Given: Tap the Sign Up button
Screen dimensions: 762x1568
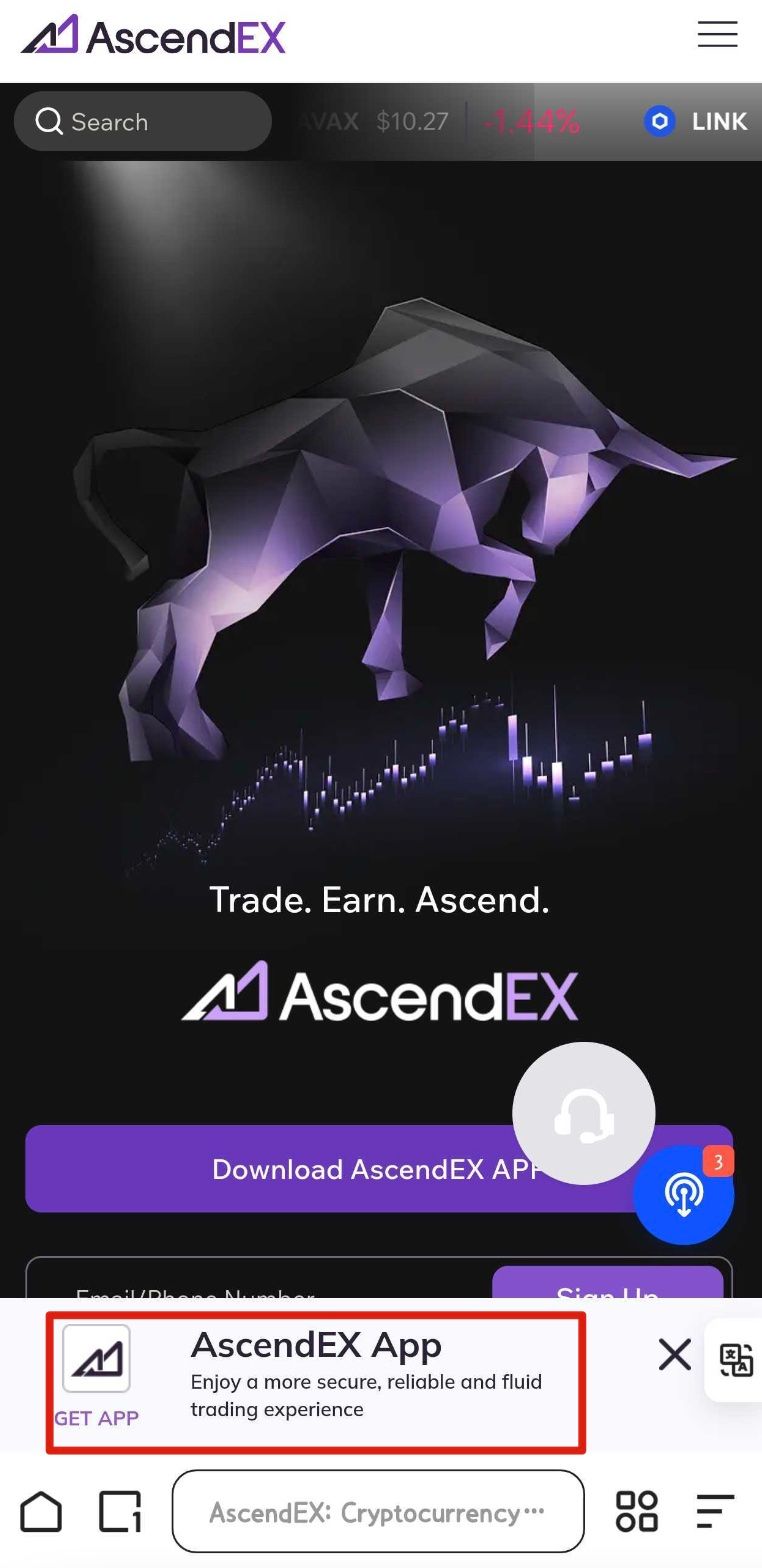Looking at the screenshot, I should [x=607, y=1286].
